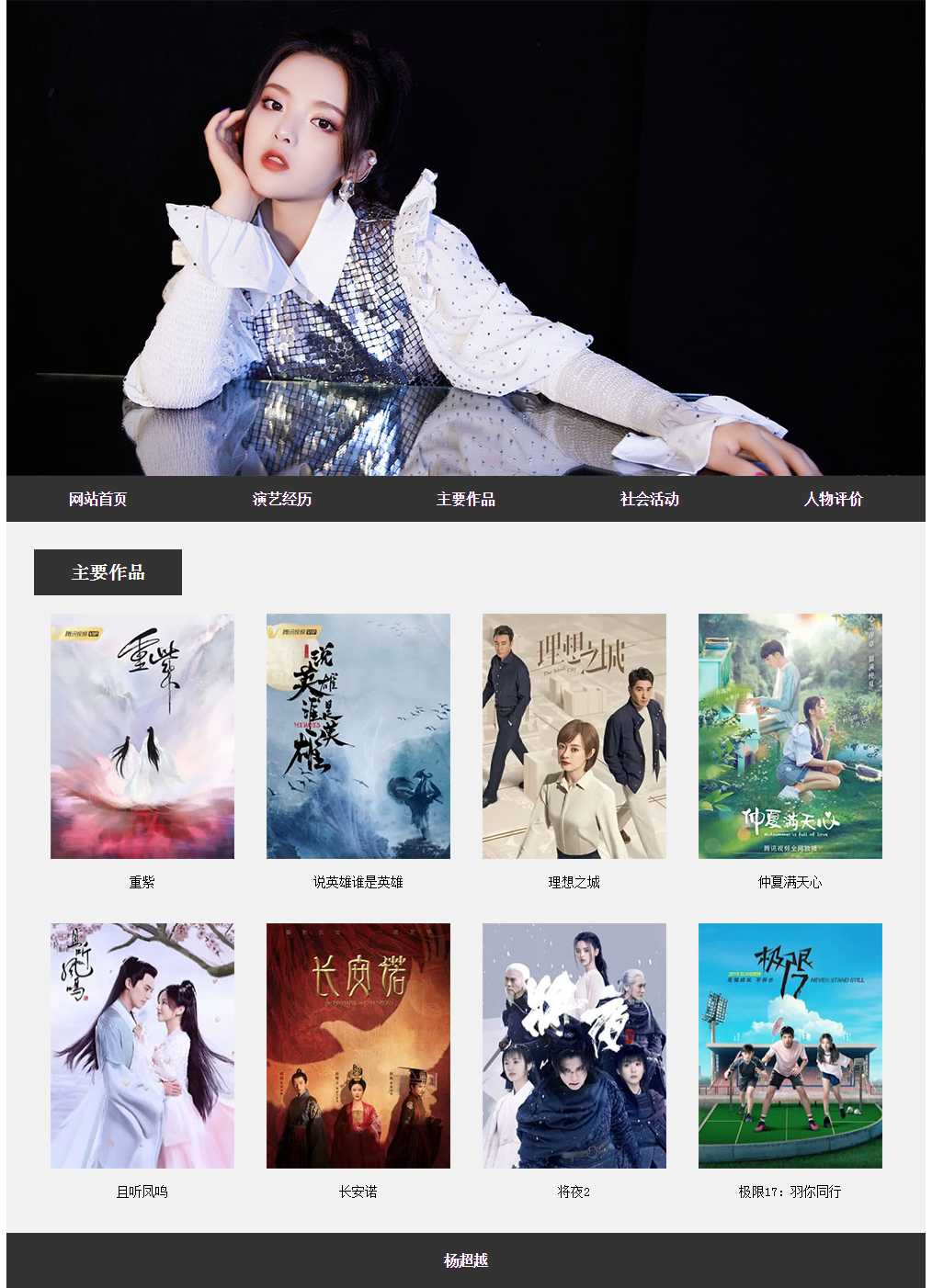View the 长安诺 poster
This screenshot has width=932, height=1288.
[358, 1045]
